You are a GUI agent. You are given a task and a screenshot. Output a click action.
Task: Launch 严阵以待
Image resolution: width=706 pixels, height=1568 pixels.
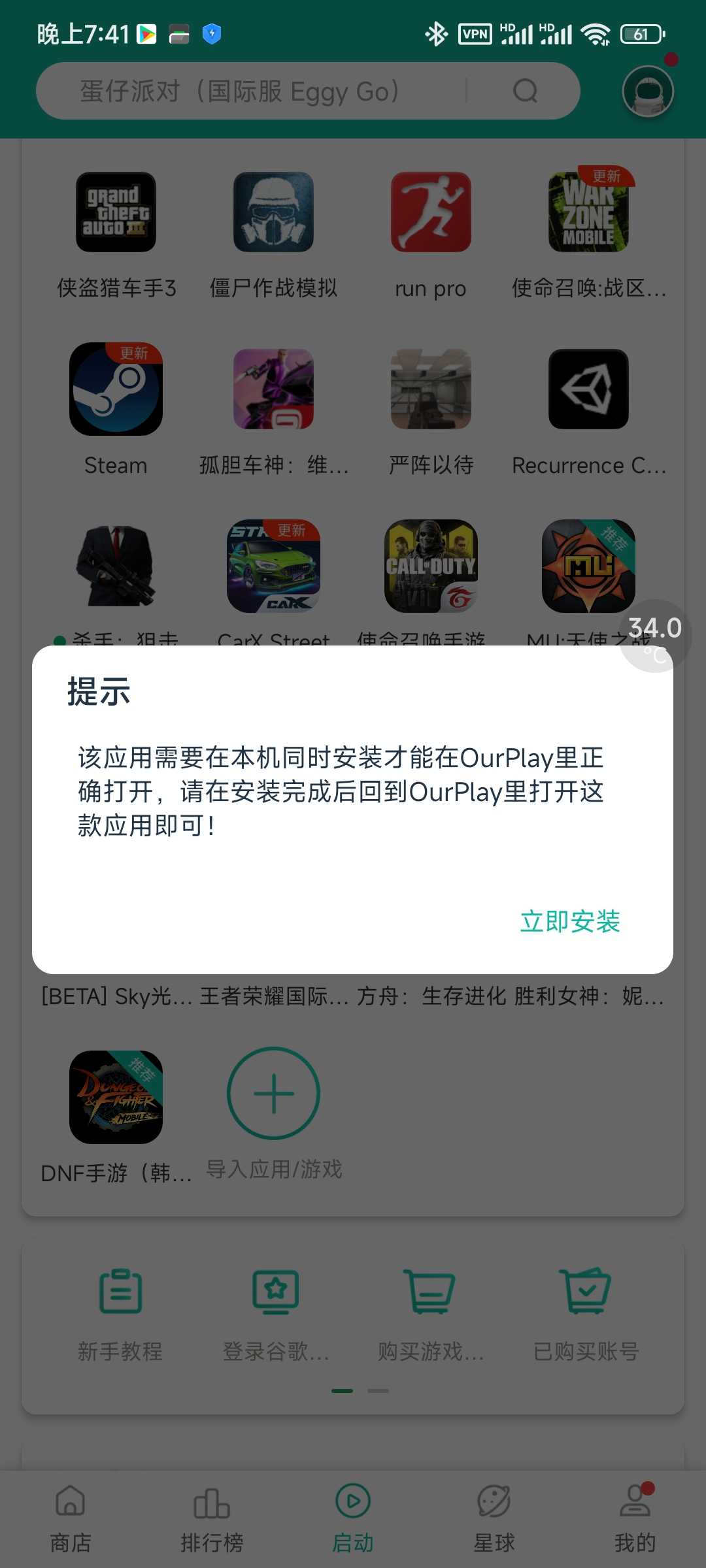(431, 389)
